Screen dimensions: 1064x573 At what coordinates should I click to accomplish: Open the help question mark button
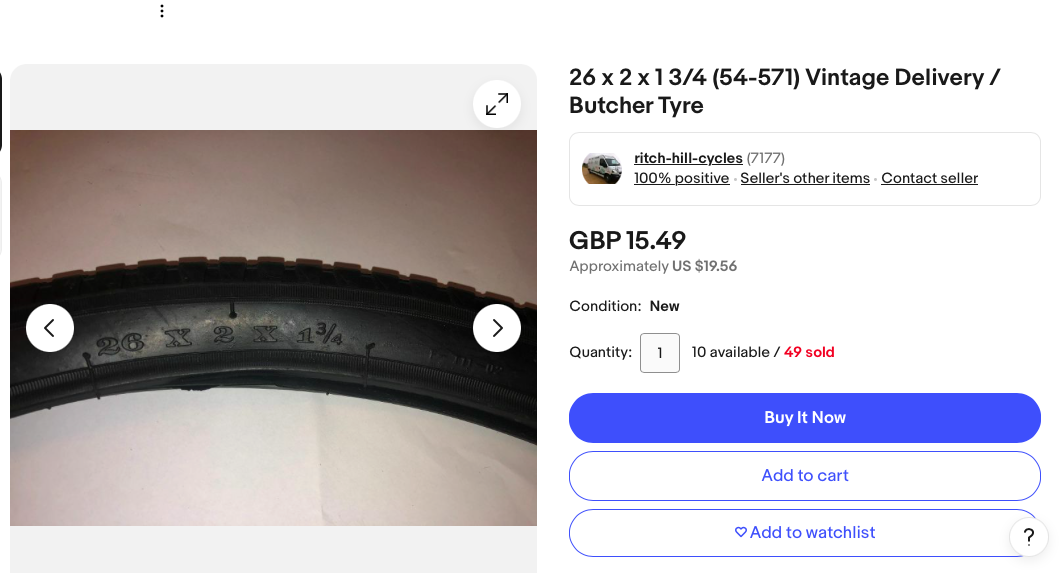[1029, 537]
